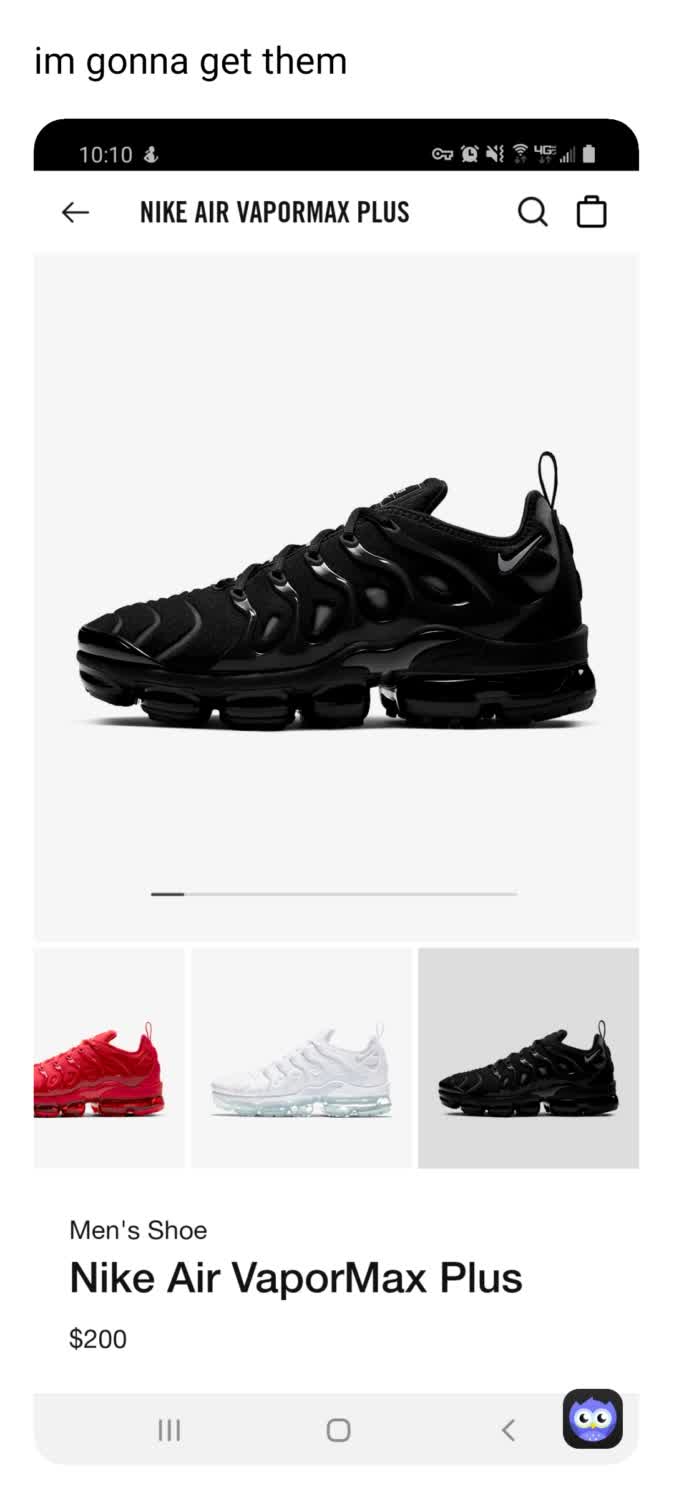Go back using the arrow icon
The width and height of the screenshot is (674, 1500).
[x=75, y=212]
